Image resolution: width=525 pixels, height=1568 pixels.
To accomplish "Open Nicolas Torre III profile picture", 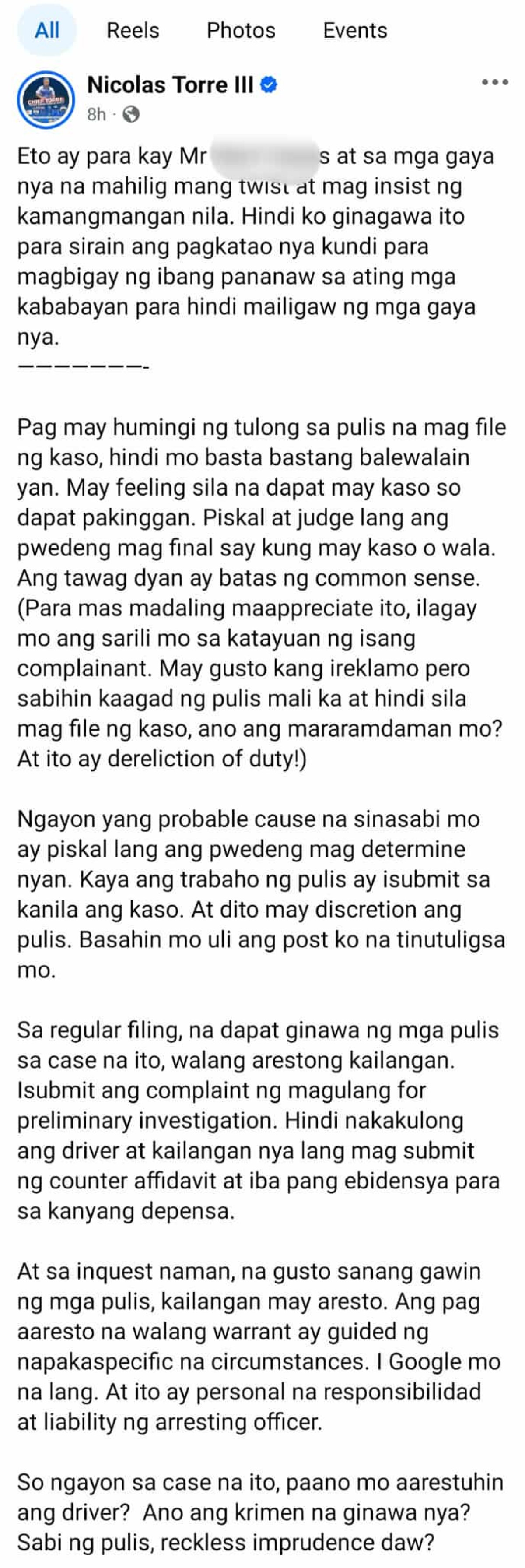I will pyautogui.click(x=46, y=99).
